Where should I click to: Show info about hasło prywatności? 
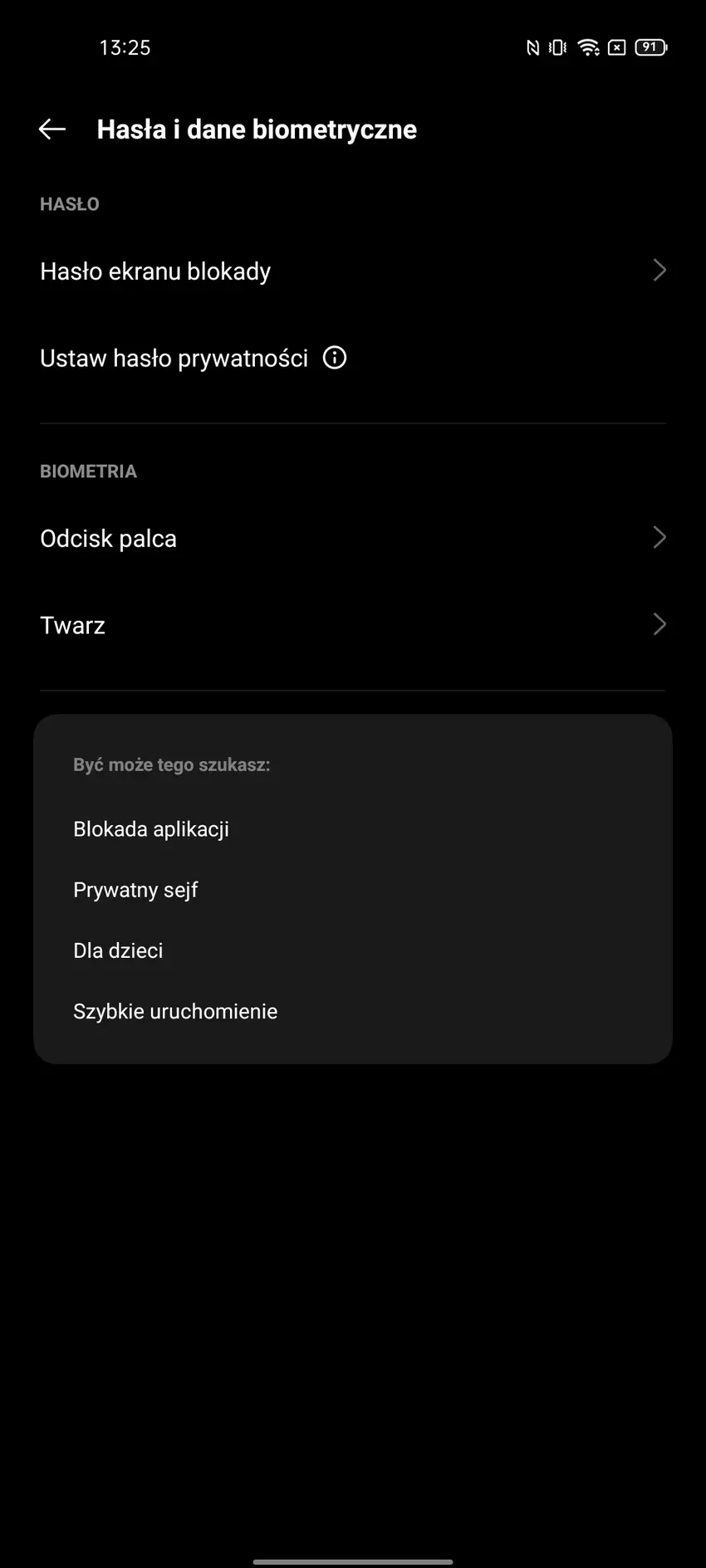click(x=335, y=358)
